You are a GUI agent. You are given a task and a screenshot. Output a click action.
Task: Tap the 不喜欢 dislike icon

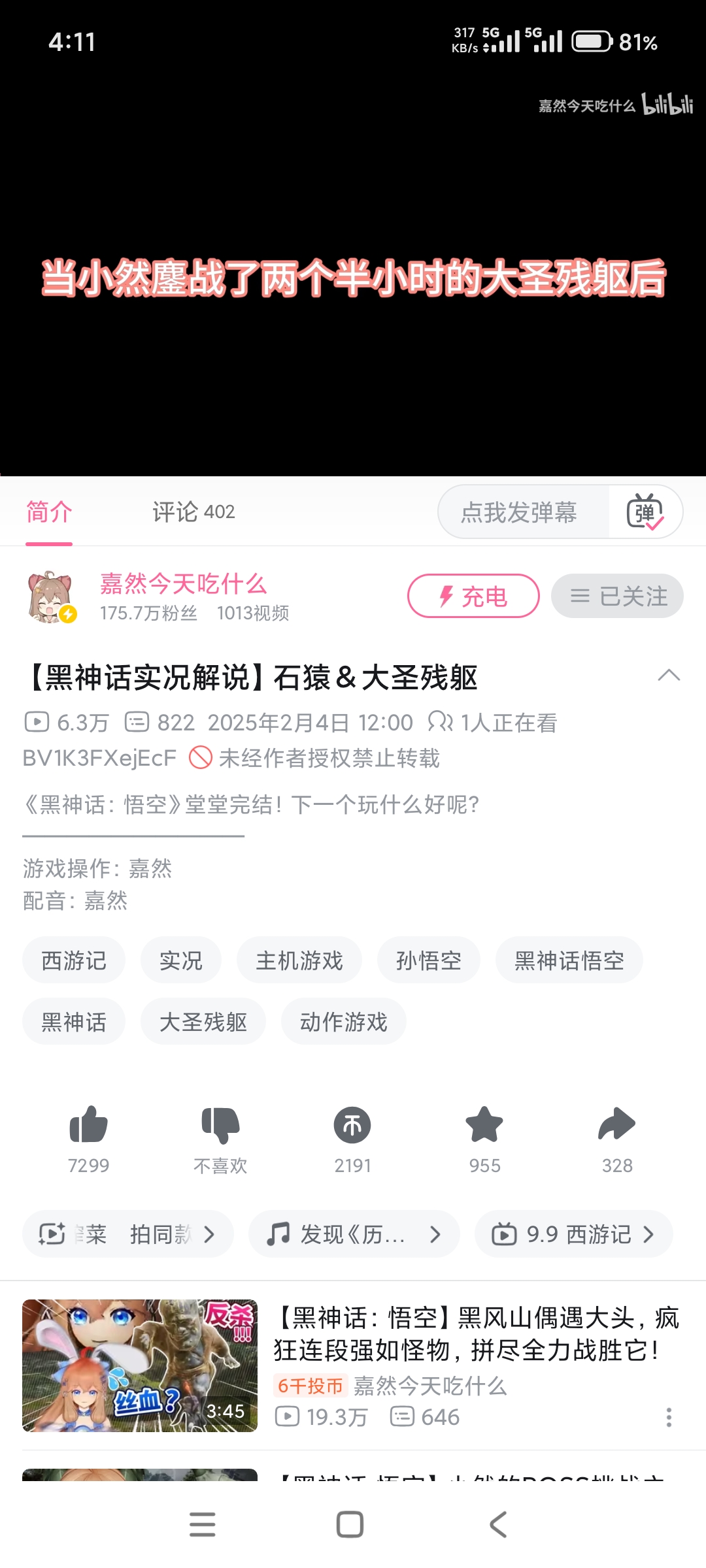[221, 1125]
